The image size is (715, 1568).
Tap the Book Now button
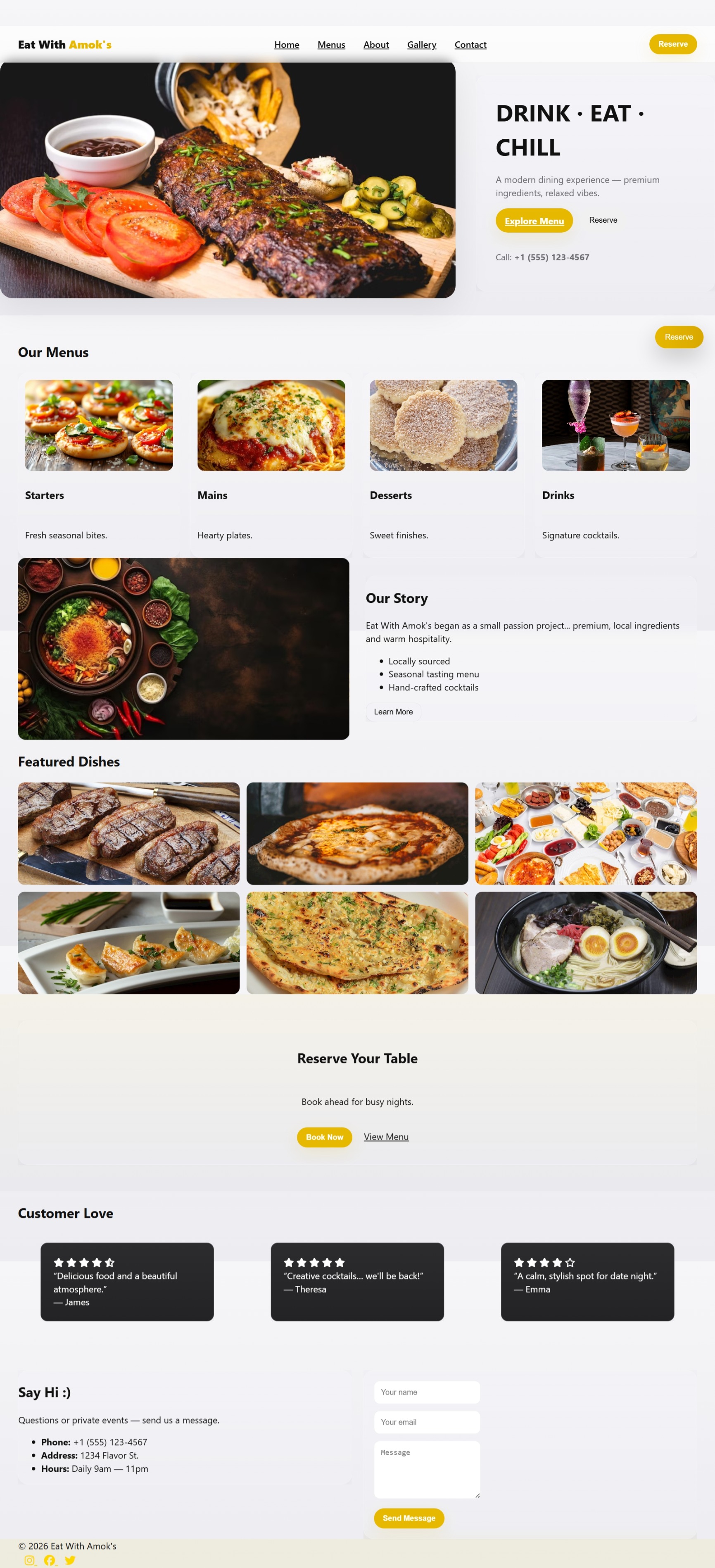click(324, 1137)
